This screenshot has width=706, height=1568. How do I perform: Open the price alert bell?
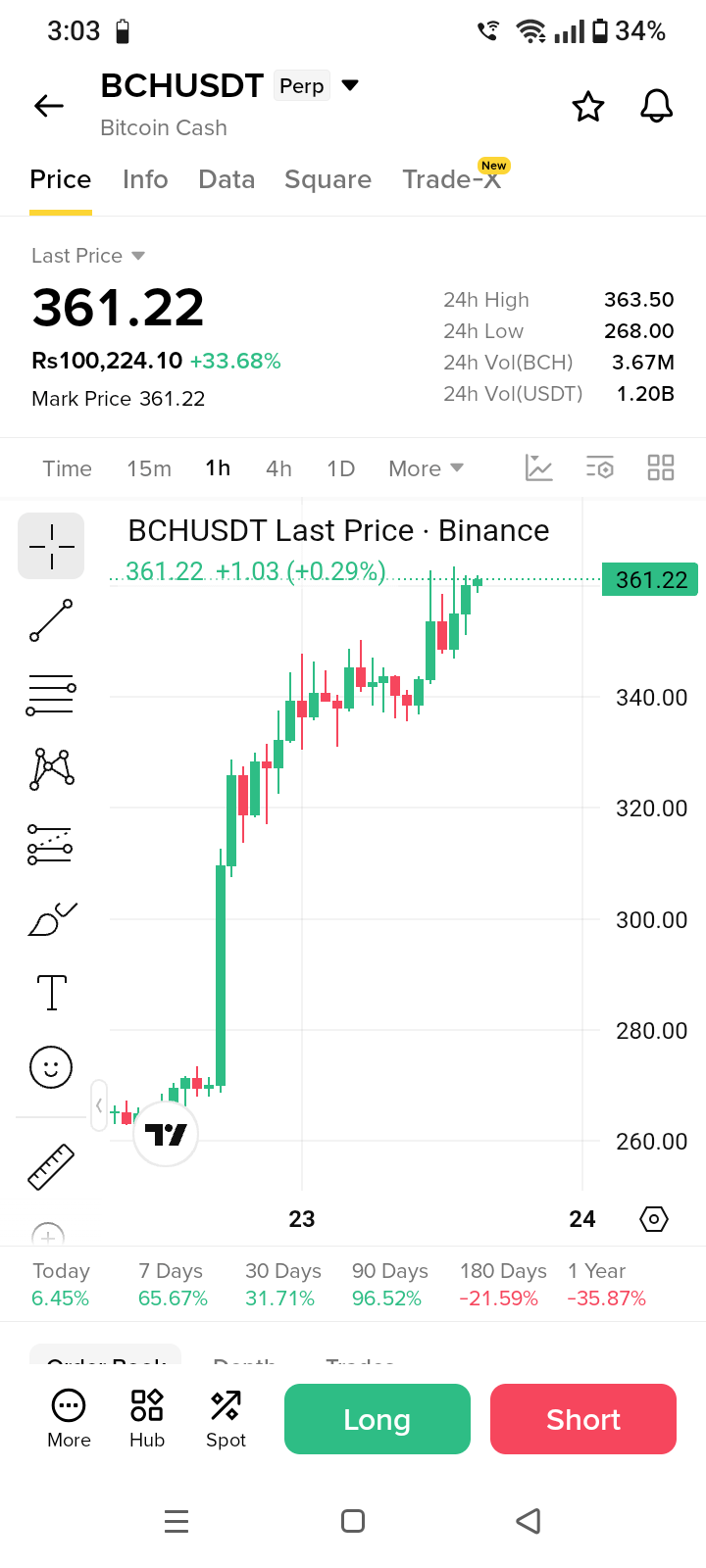(657, 106)
